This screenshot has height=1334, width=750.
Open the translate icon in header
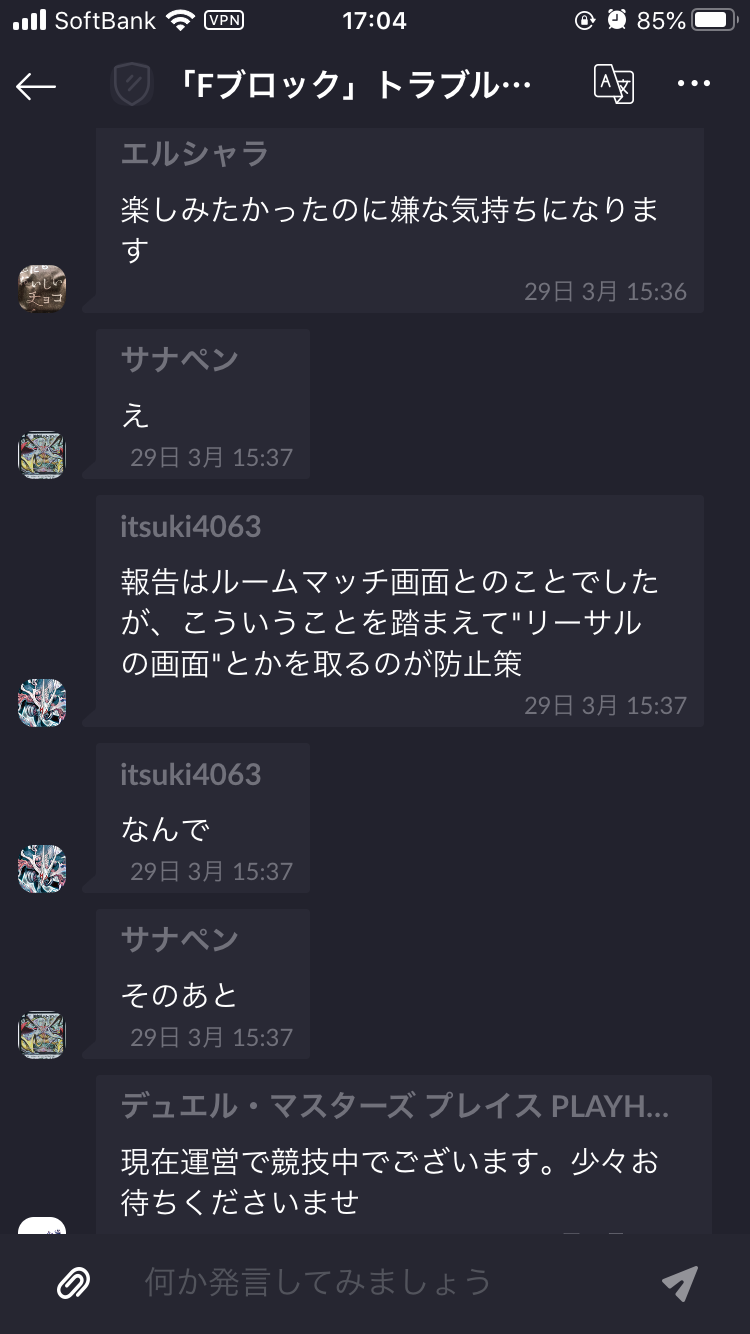(x=614, y=84)
